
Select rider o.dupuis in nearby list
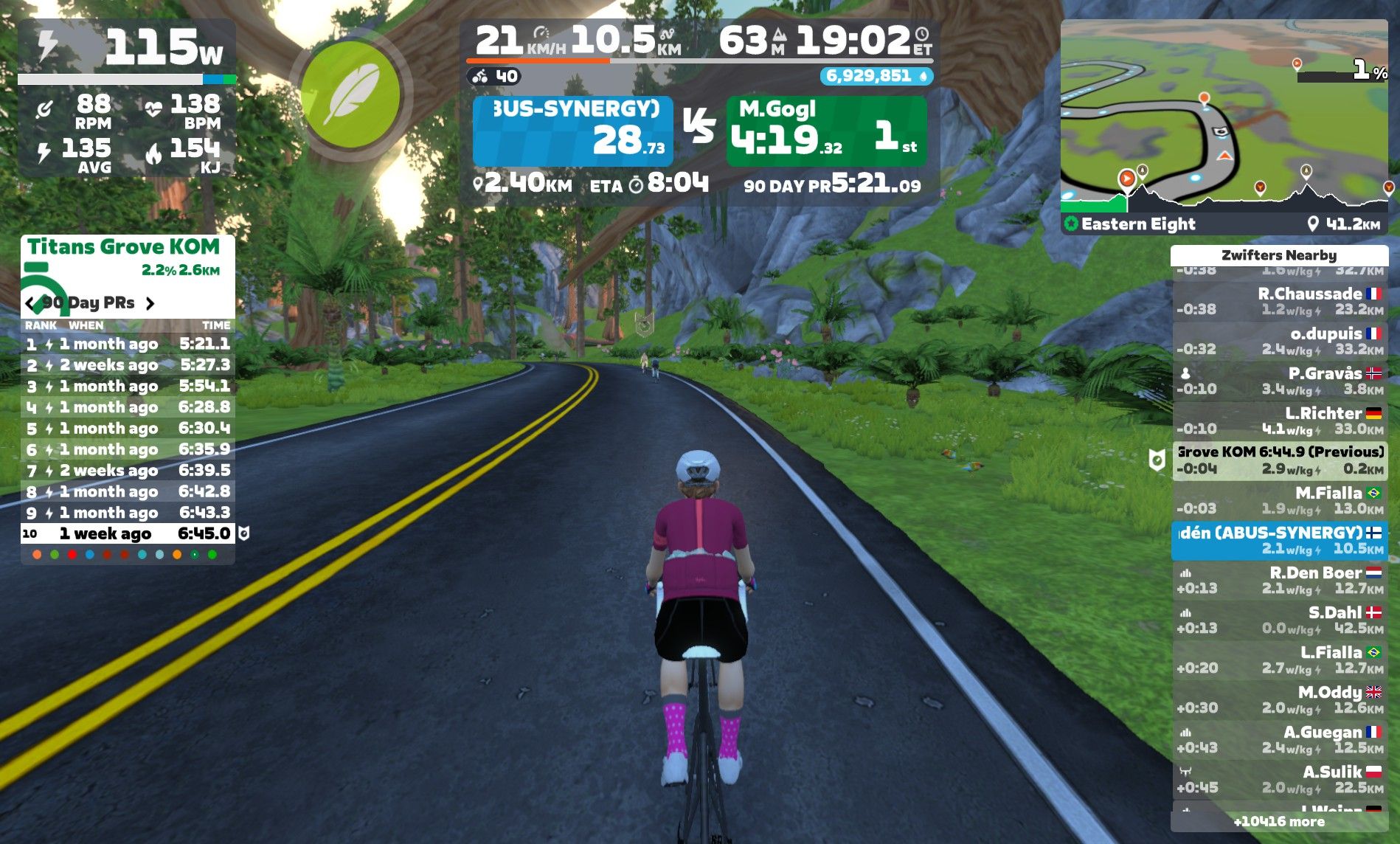tap(1280, 342)
